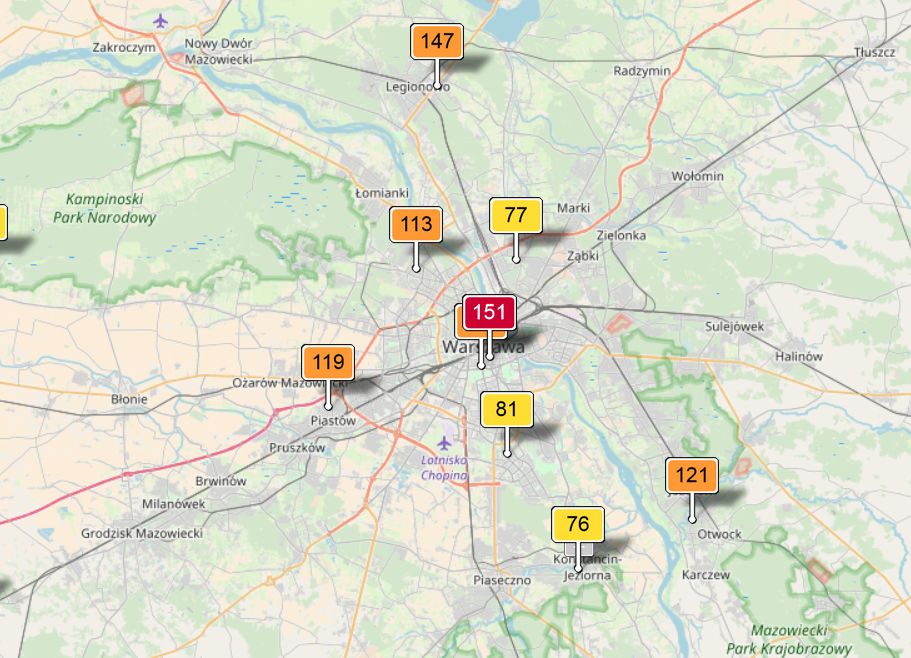
Task: Select the 76 marker near Konstancin-Jeziorna
Action: coord(578,524)
